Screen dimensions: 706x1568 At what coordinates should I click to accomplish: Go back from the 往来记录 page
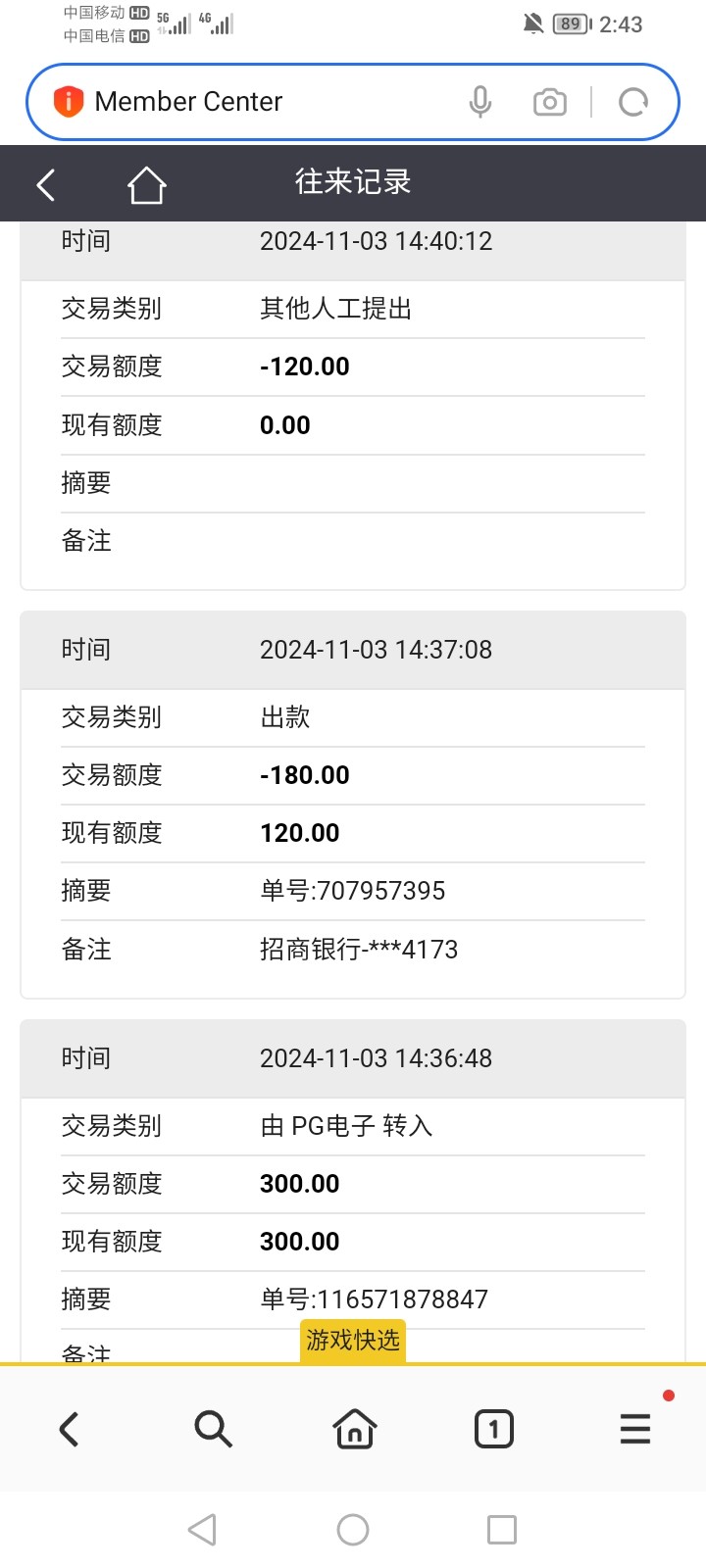[46, 184]
